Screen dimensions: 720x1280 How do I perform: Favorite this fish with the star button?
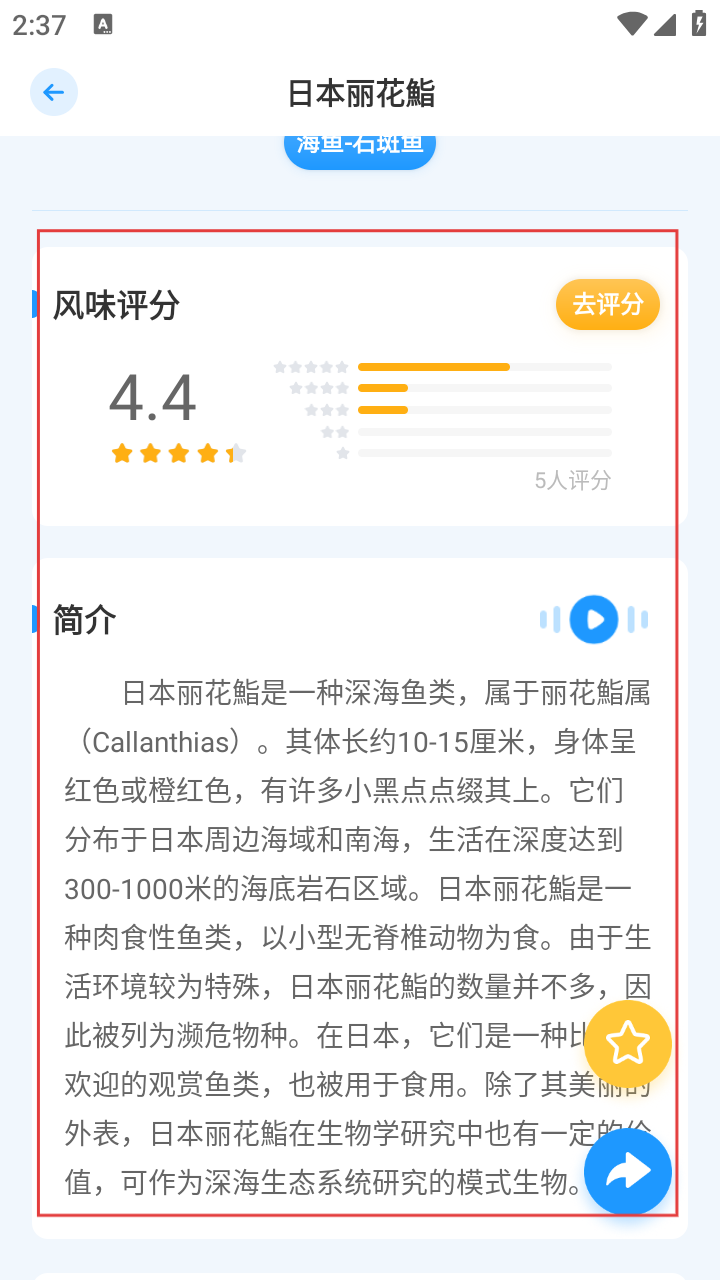(x=627, y=1044)
